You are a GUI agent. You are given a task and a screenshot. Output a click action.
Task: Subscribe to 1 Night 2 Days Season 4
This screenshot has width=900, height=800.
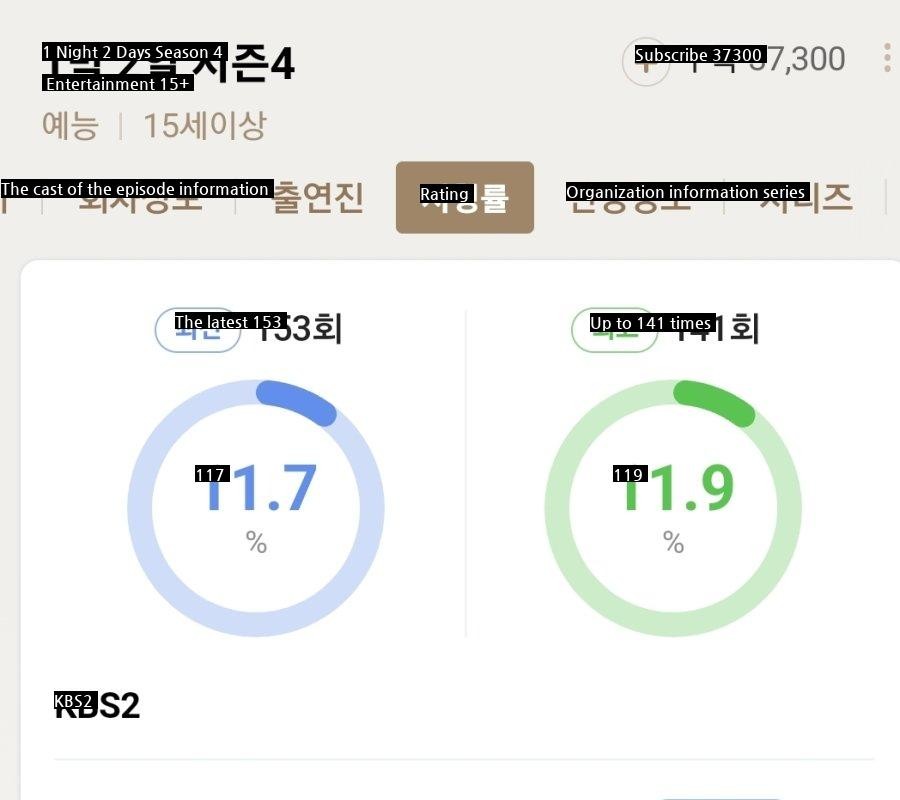(740, 60)
